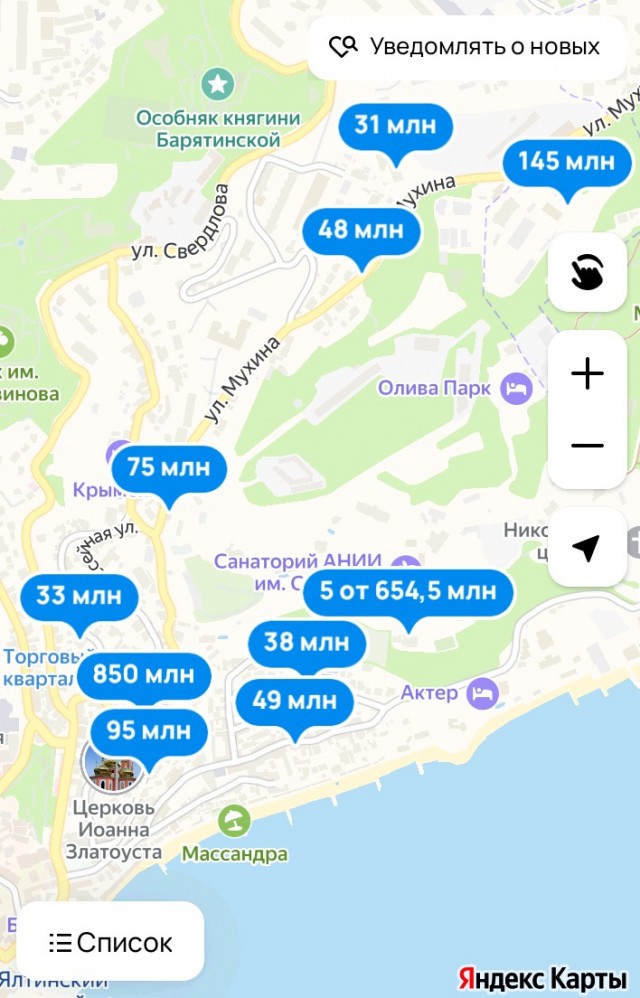The height and width of the screenshot is (998, 640).
Task: Select the 38 млн price marker
Action: pyautogui.click(x=307, y=642)
